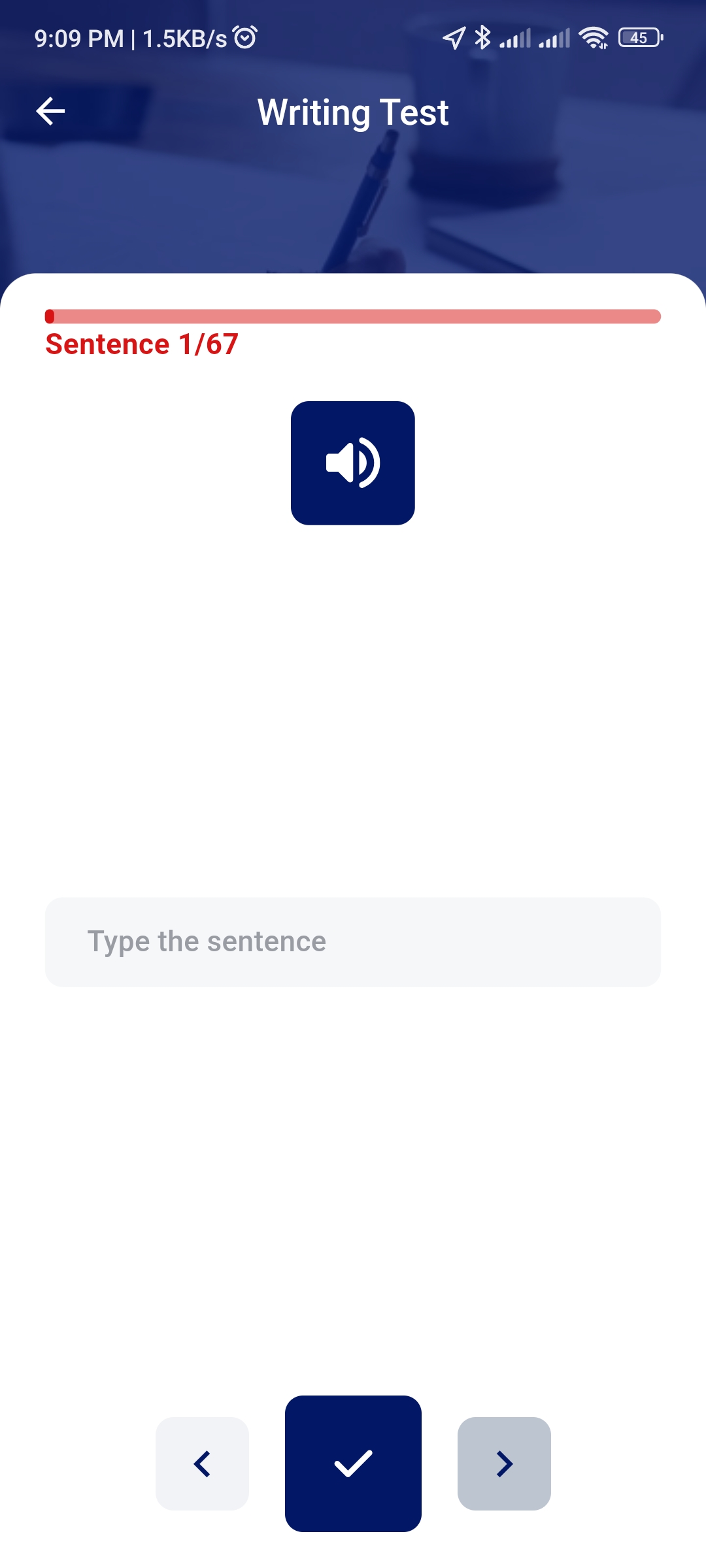
Task: Submit answer with the checkmark button
Action: click(353, 1463)
